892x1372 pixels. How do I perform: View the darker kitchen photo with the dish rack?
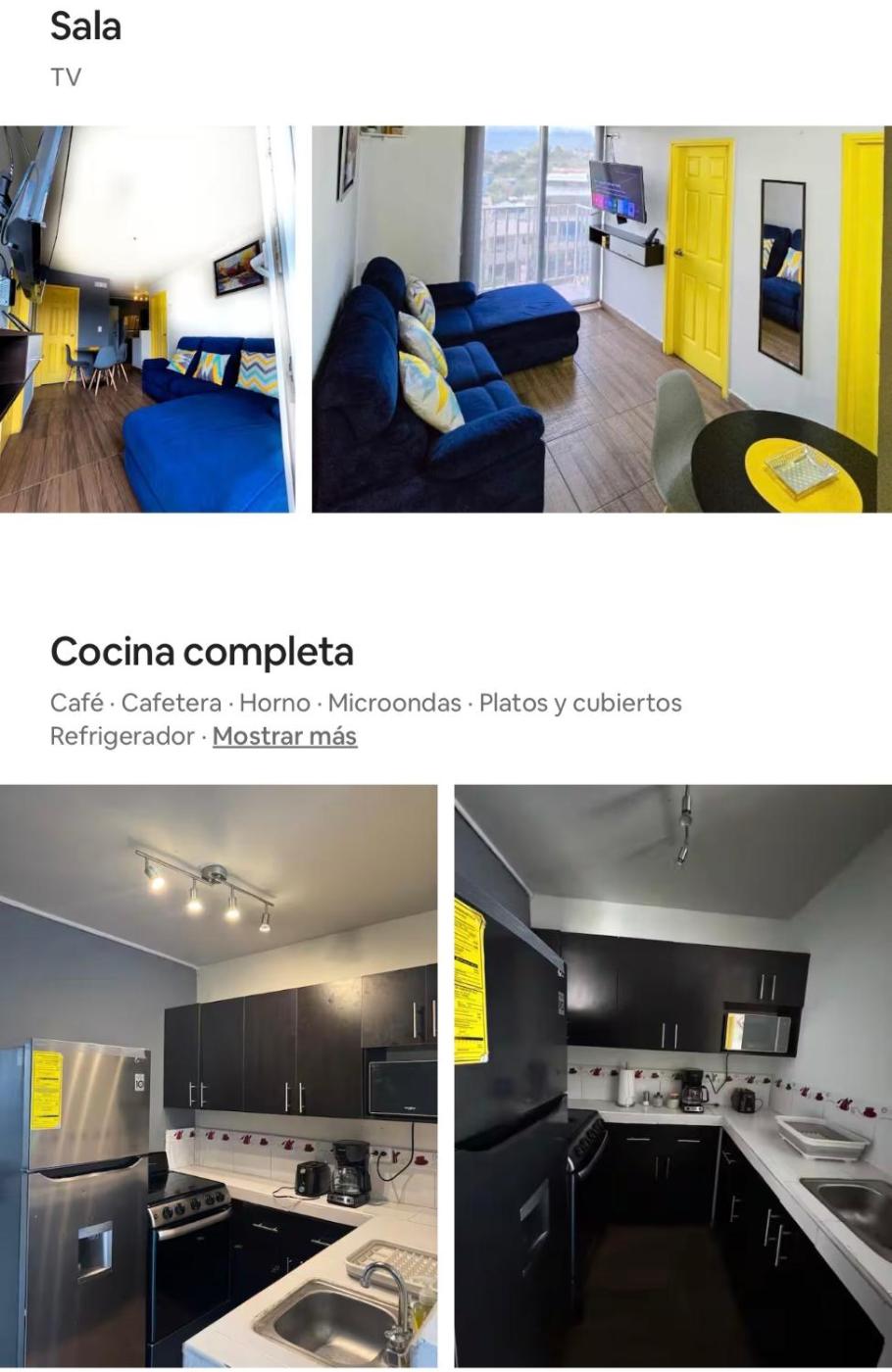672,1075
